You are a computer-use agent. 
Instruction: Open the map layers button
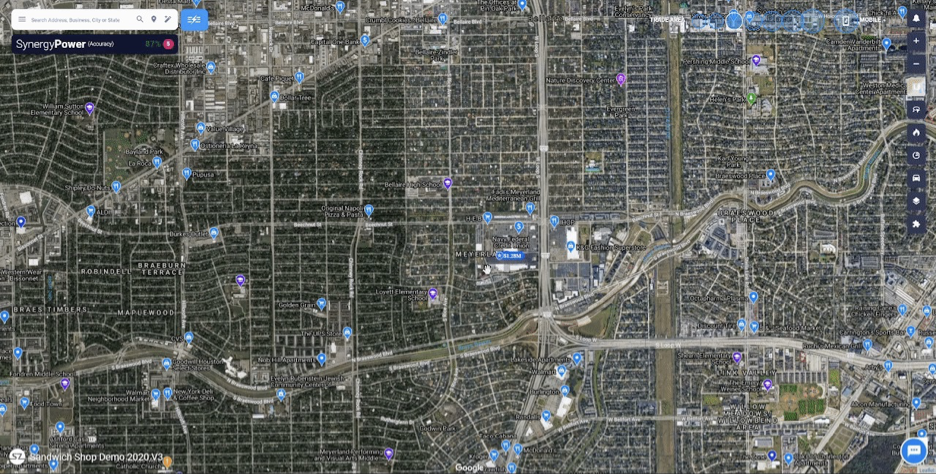[915, 201]
